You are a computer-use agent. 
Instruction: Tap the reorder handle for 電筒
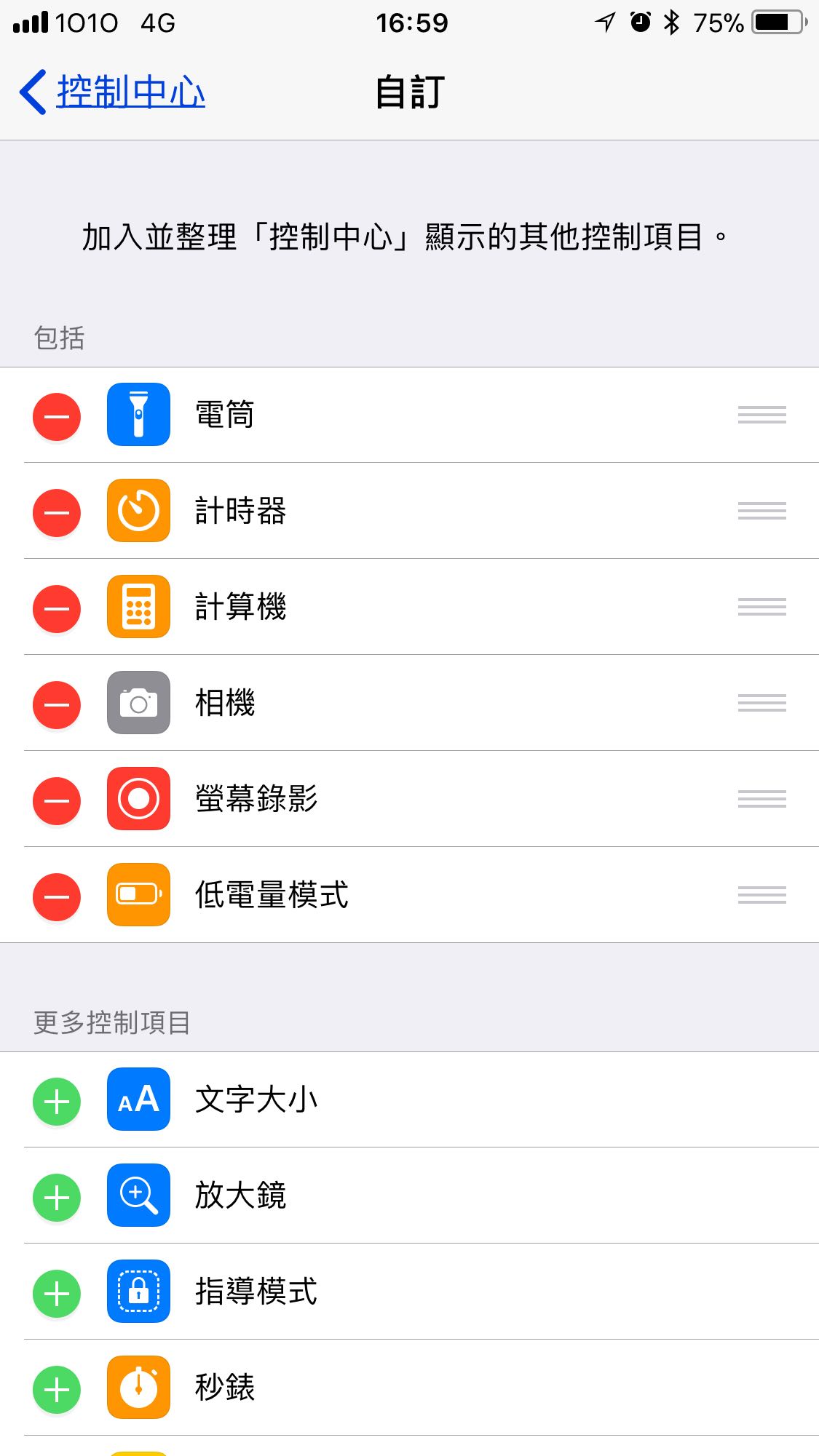tap(762, 415)
